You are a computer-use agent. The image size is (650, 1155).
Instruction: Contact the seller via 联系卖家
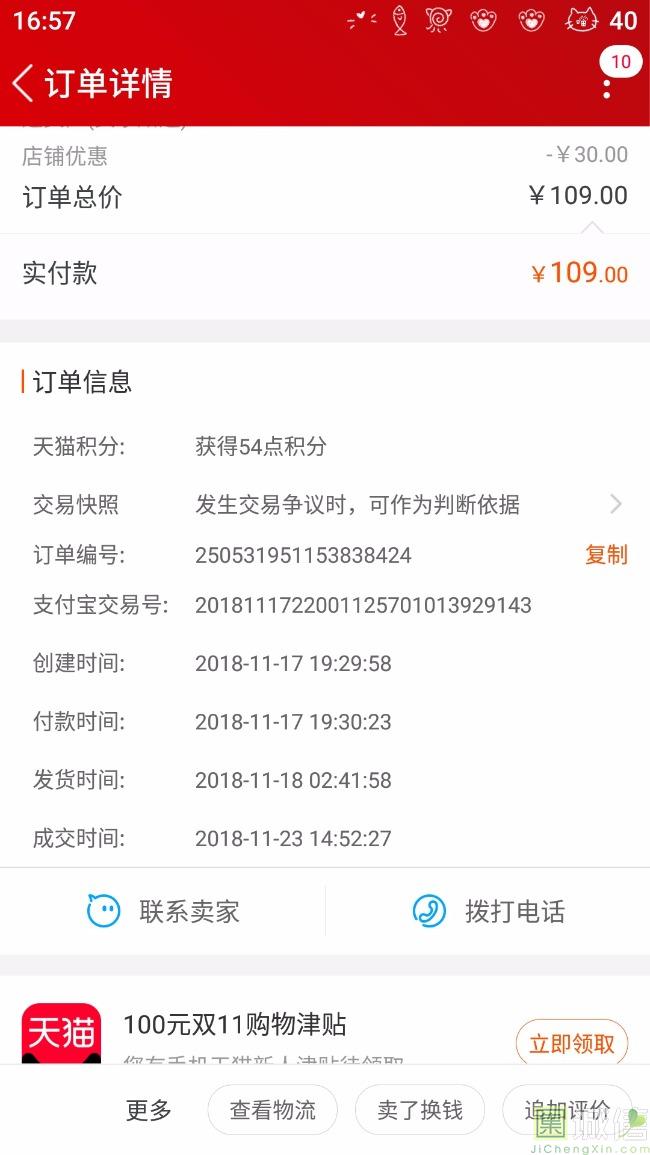tap(163, 911)
